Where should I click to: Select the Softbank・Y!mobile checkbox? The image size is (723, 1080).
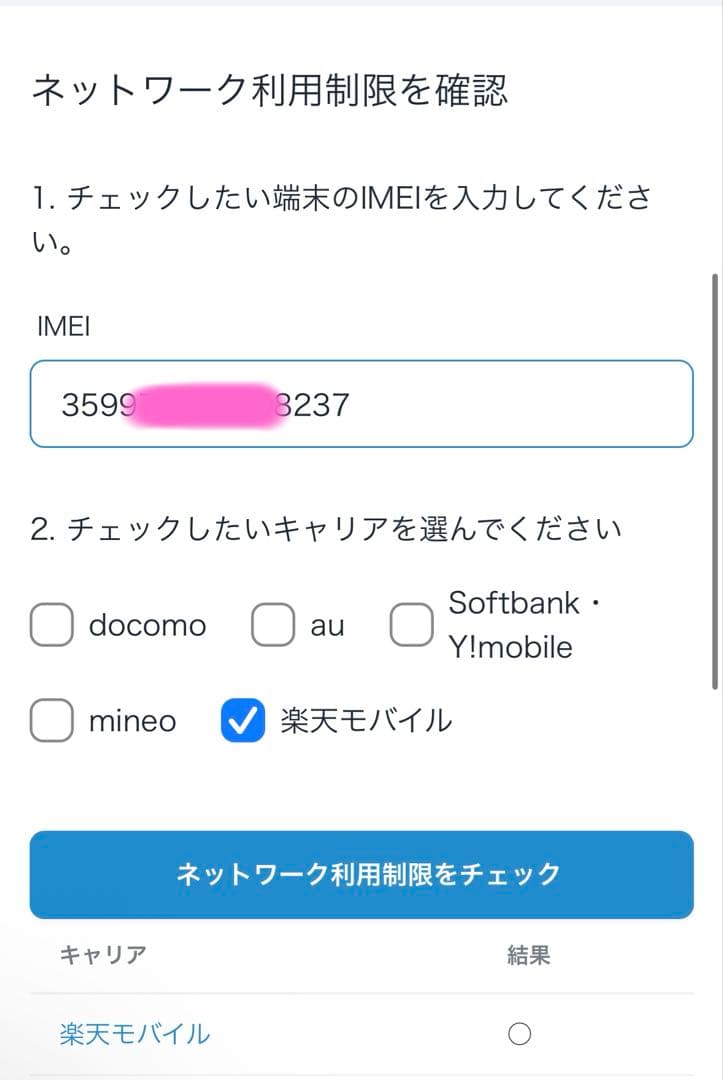(411, 624)
